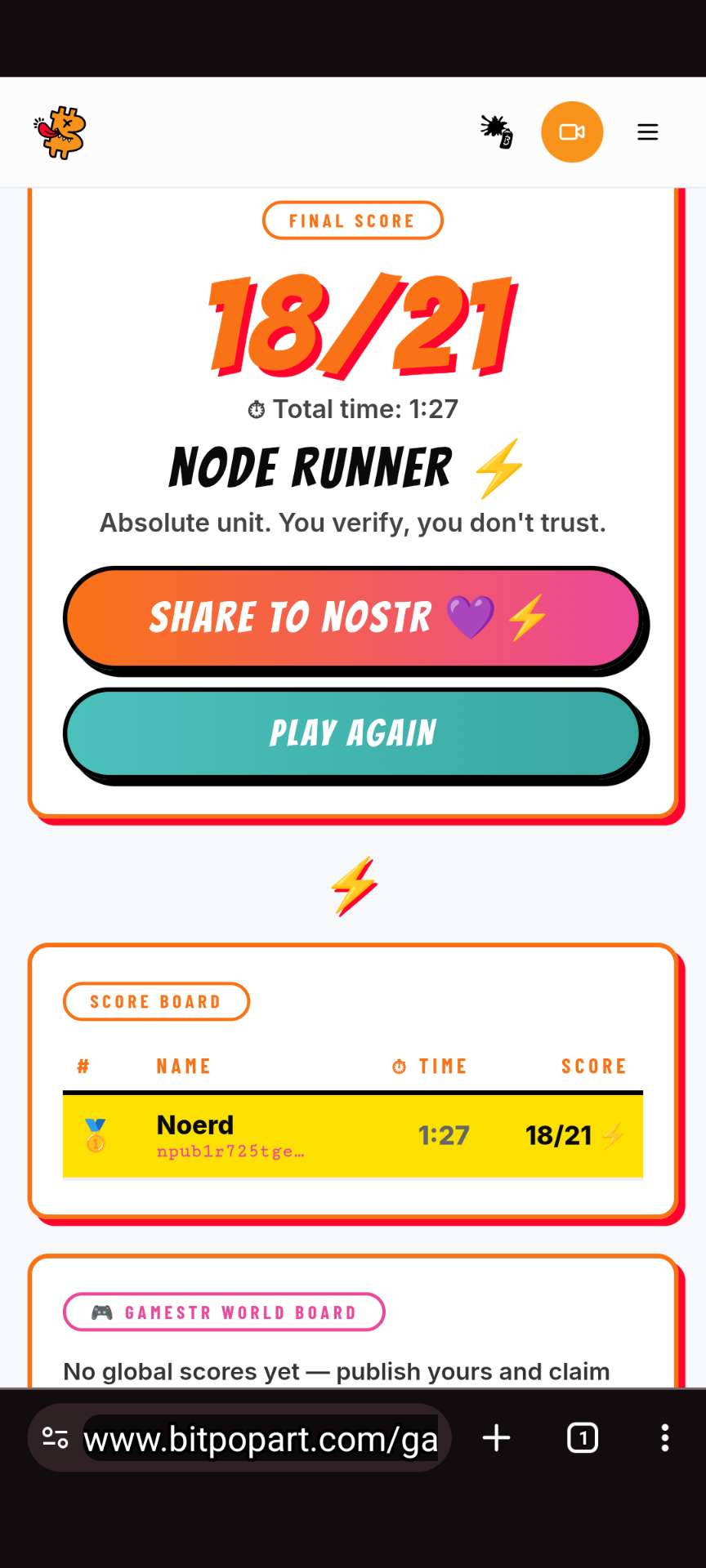The width and height of the screenshot is (706, 1568).
Task: Open the hamburger menu
Action: (648, 132)
